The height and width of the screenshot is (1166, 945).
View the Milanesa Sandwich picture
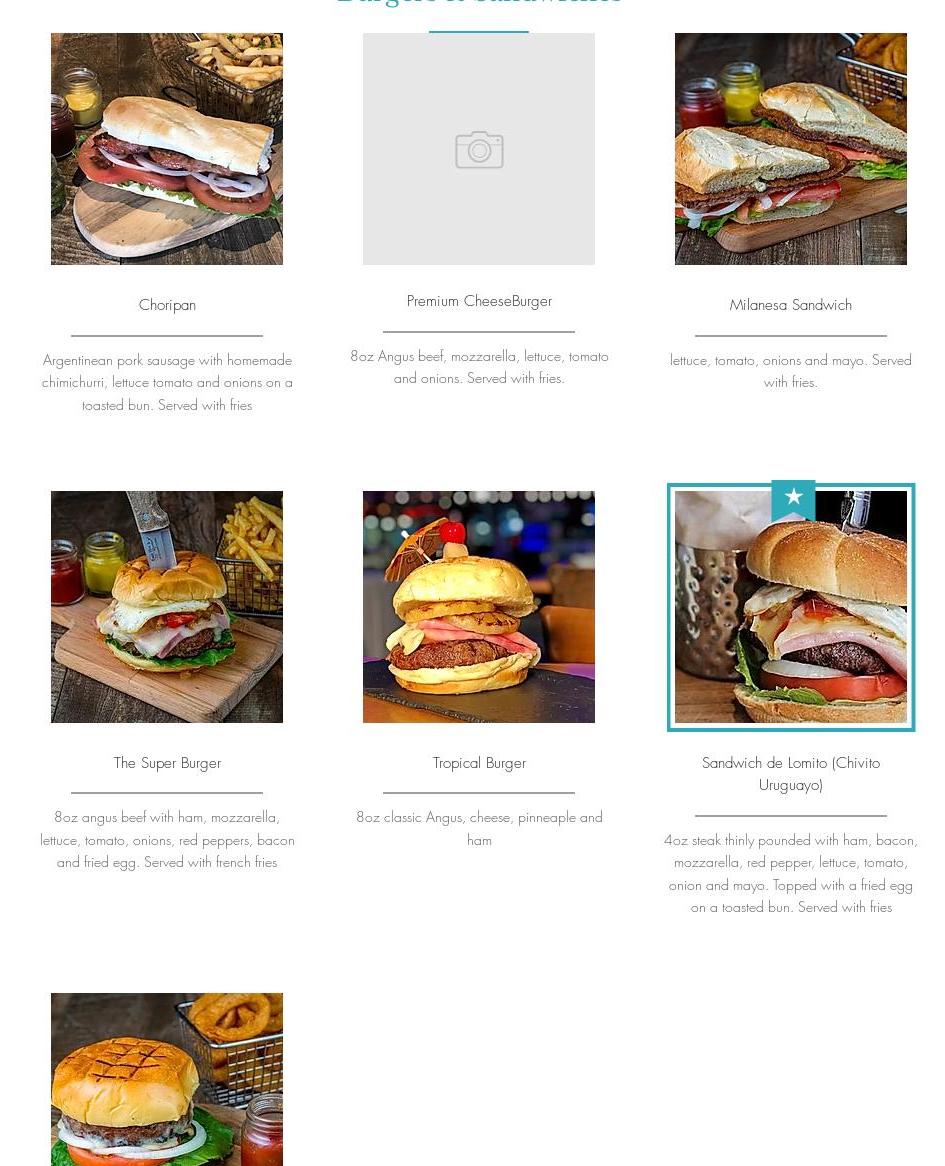pos(791,149)
